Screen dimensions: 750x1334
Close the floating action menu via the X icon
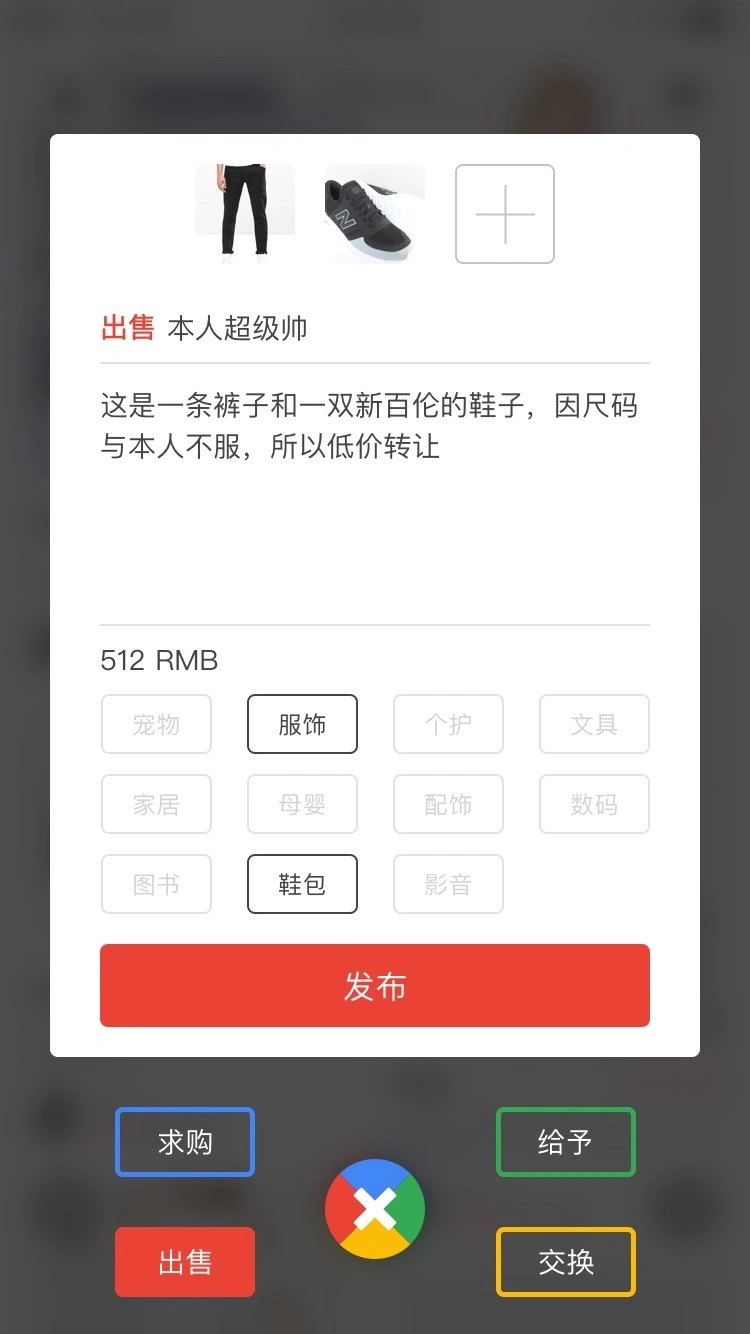[x=375, y=1208]
